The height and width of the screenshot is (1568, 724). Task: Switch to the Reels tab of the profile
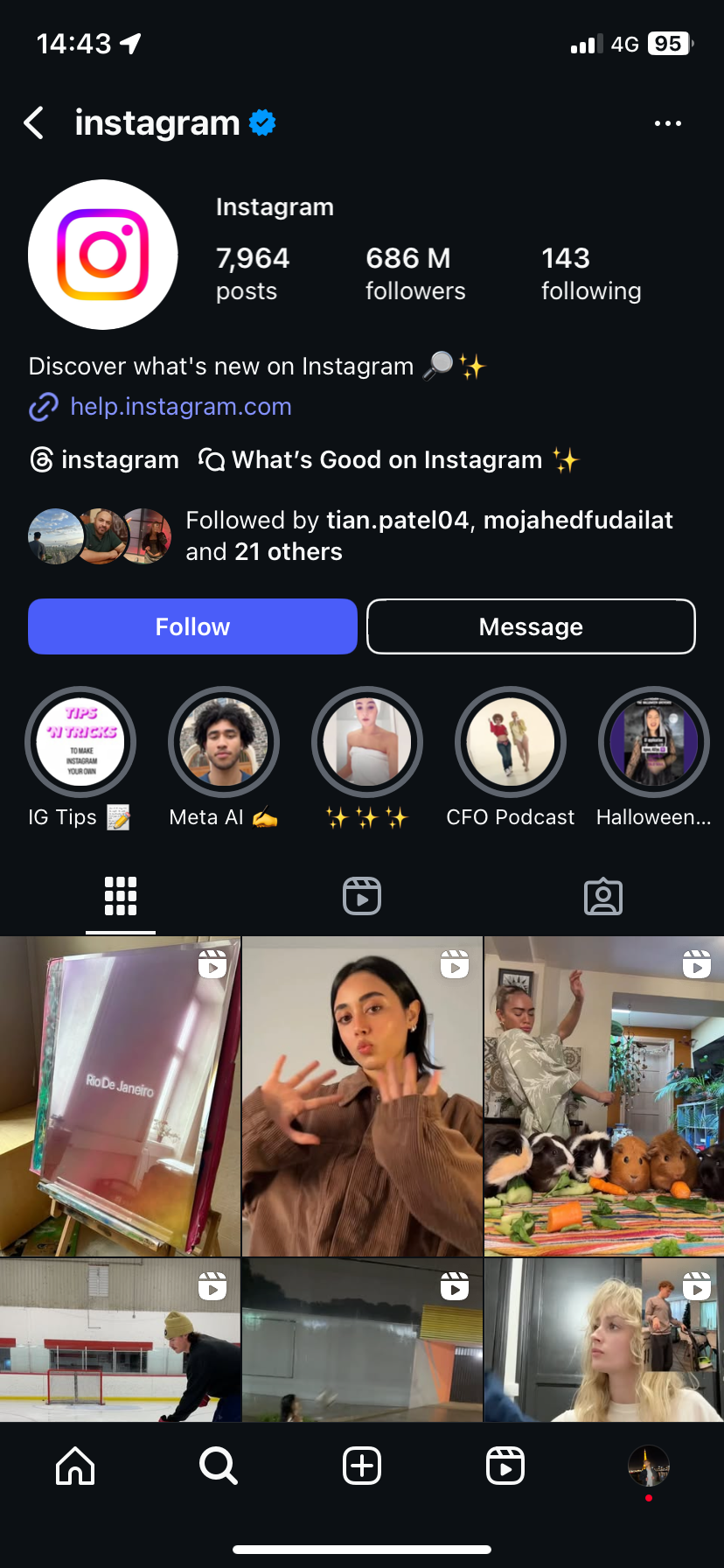(362, 897)
